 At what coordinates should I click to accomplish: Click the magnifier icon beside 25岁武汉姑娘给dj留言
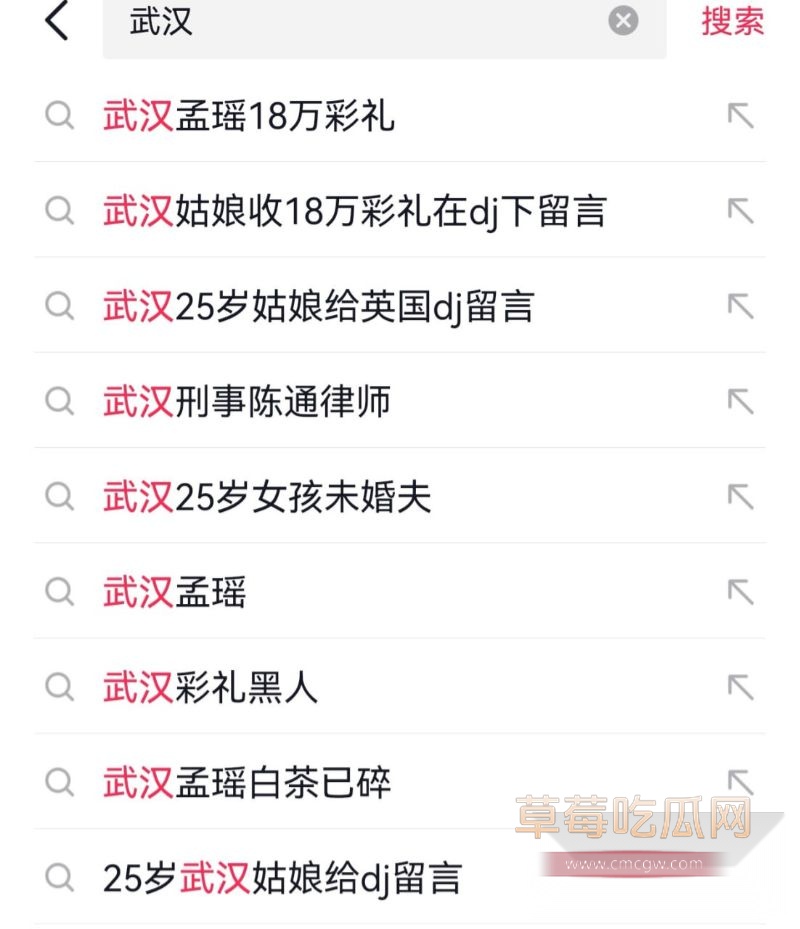pos(60,879)
